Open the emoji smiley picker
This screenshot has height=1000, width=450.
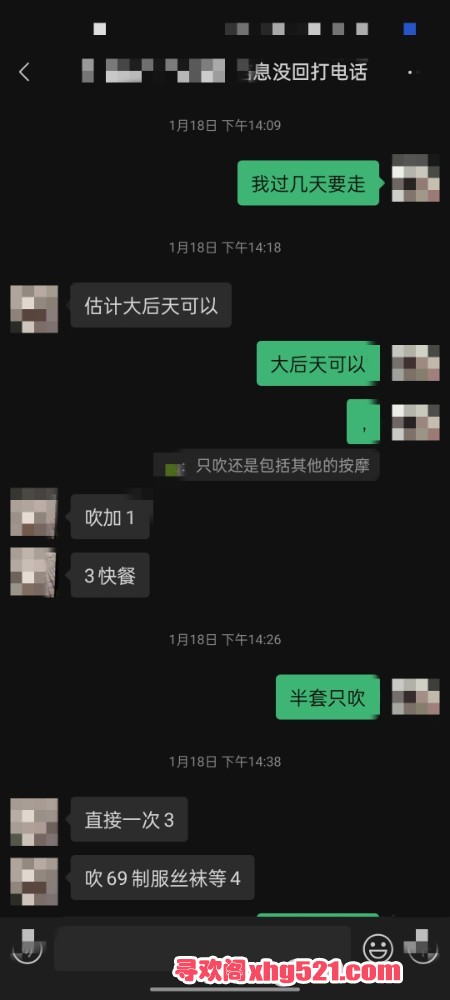point(378,948)
